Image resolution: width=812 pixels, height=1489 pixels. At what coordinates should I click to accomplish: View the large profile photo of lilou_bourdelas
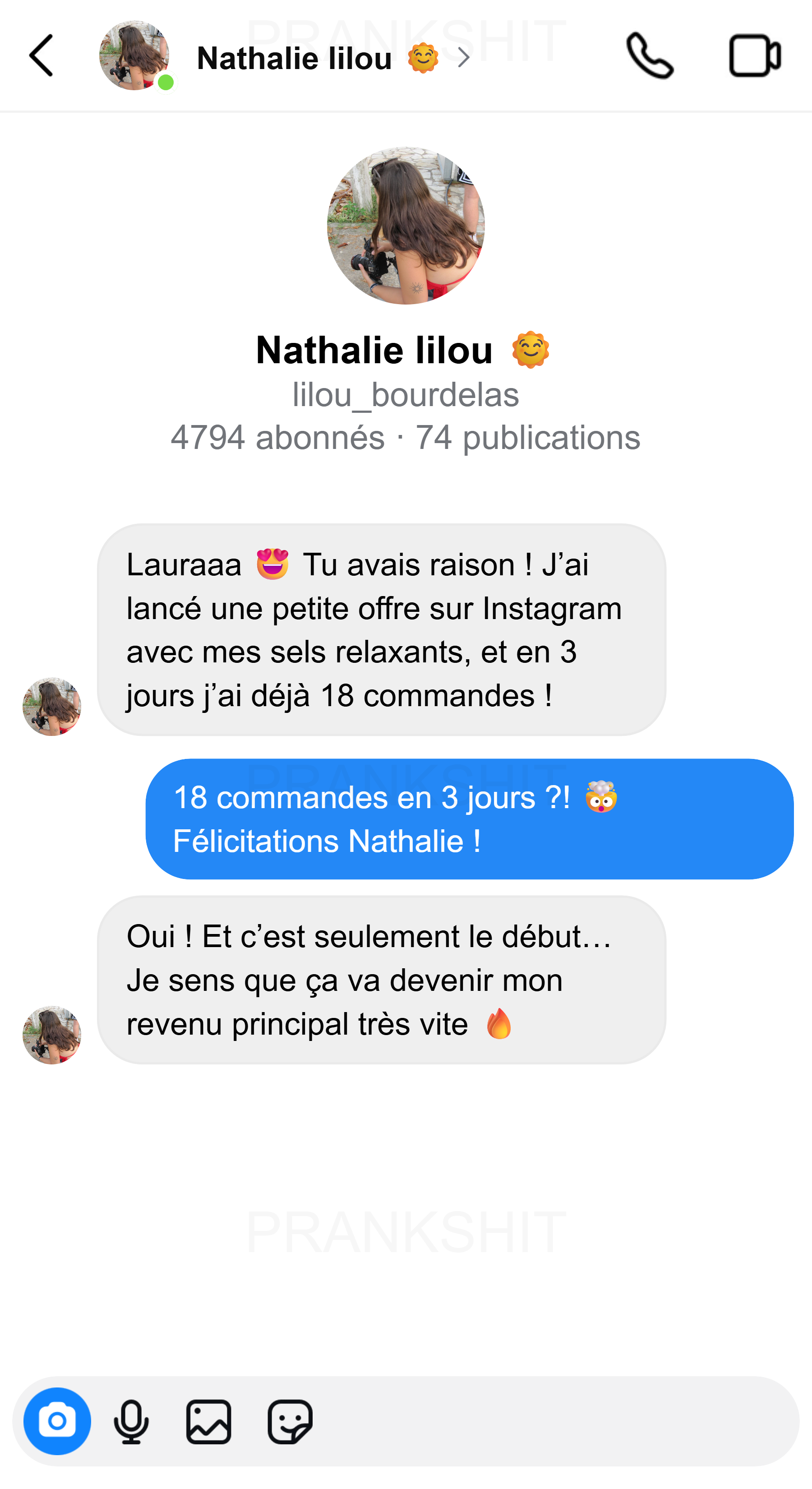pos(406,226)
